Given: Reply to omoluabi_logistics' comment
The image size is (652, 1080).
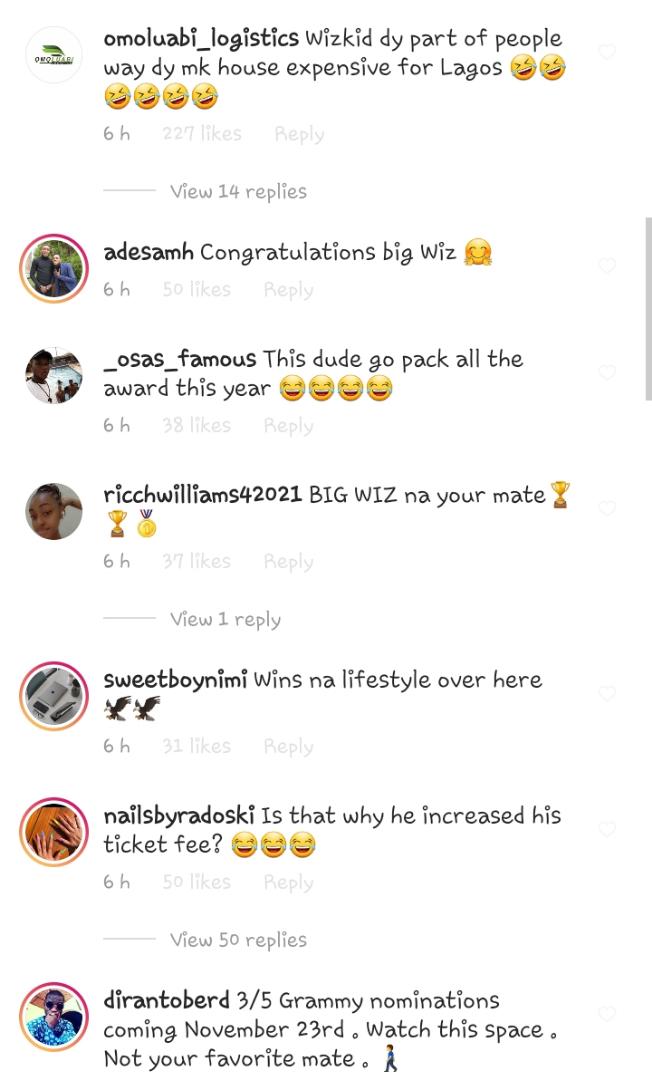Looking at the screenshot, I should 299,134.
